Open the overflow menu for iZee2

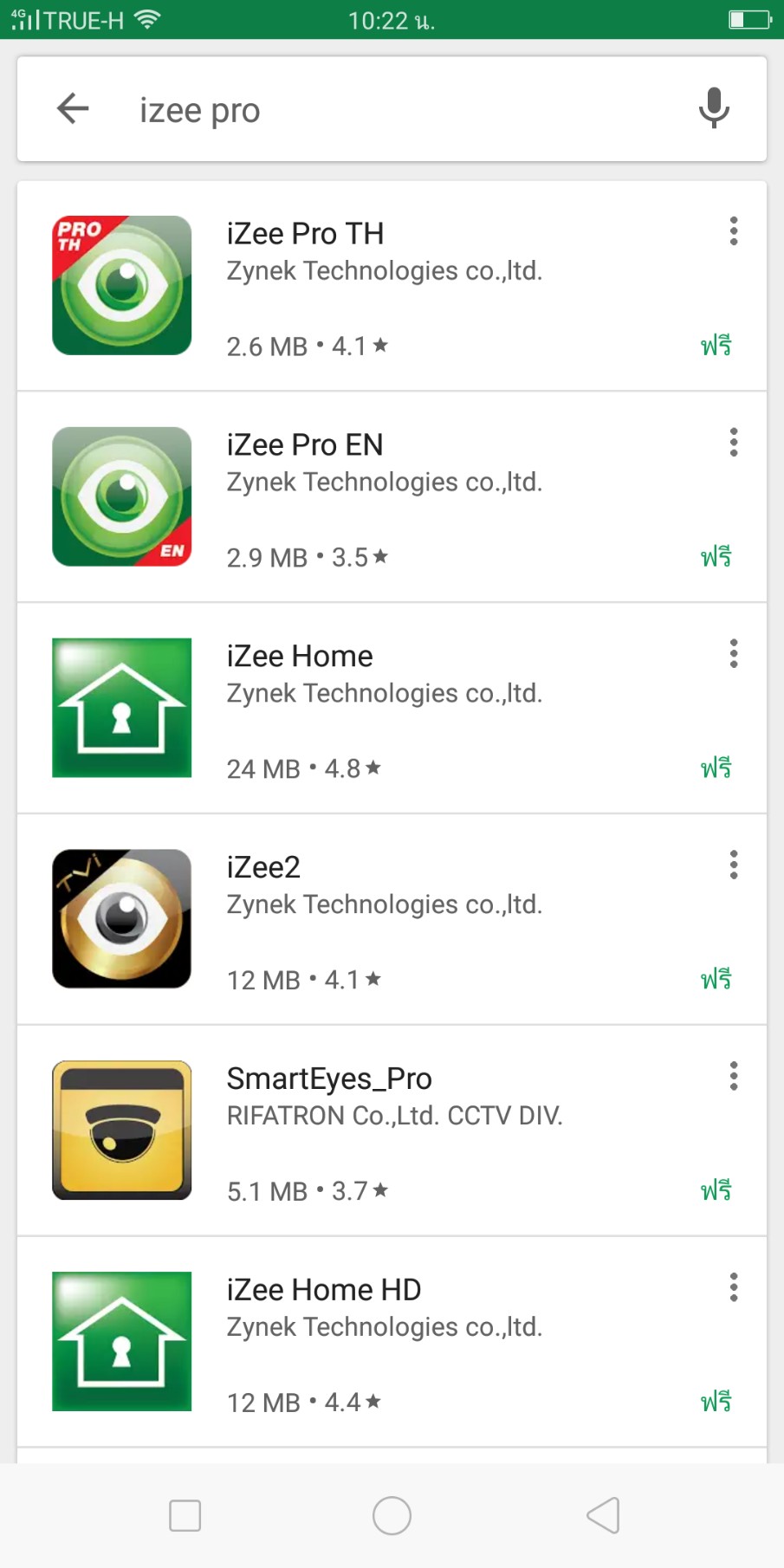pyautogui.click(x=733, y=865)
